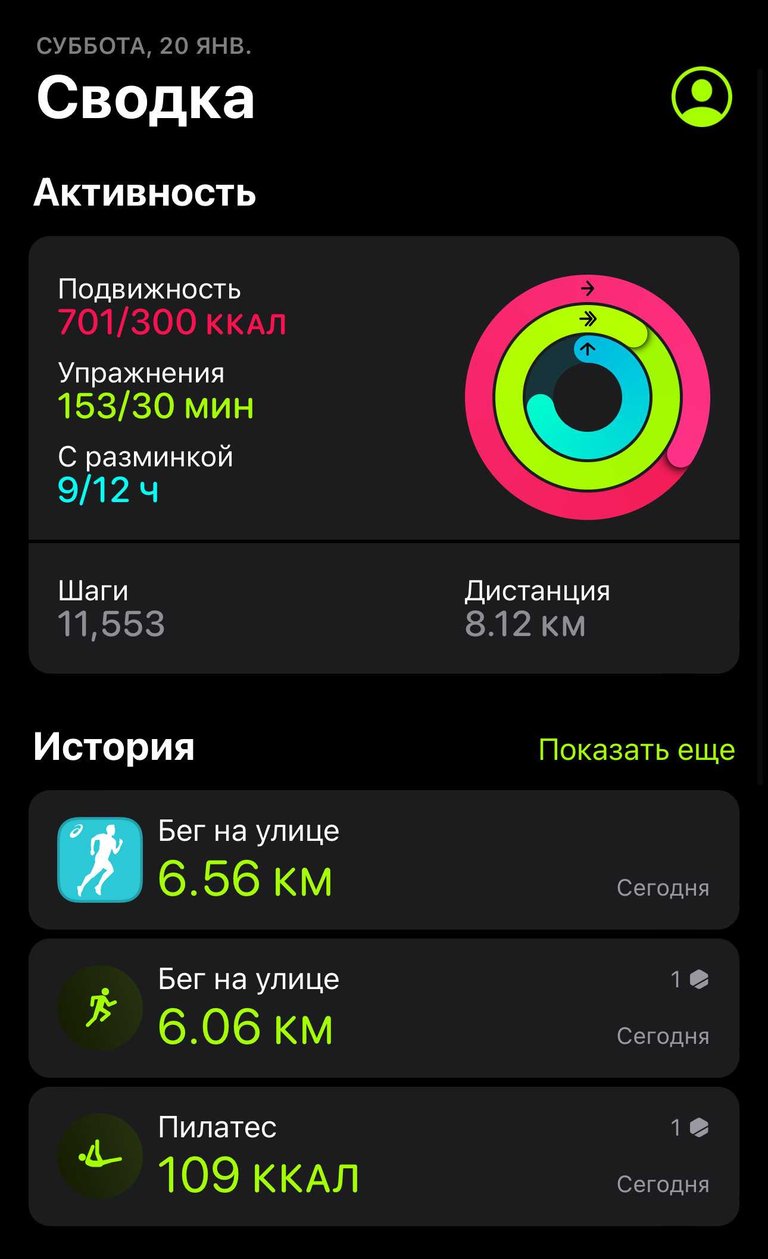
Task: Tap Показать еще in История
Action: click(637, 750)
